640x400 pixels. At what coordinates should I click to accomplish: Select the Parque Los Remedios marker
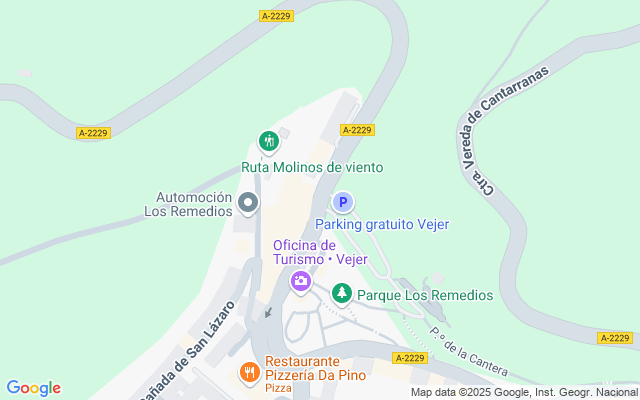[x=342, y=294]
